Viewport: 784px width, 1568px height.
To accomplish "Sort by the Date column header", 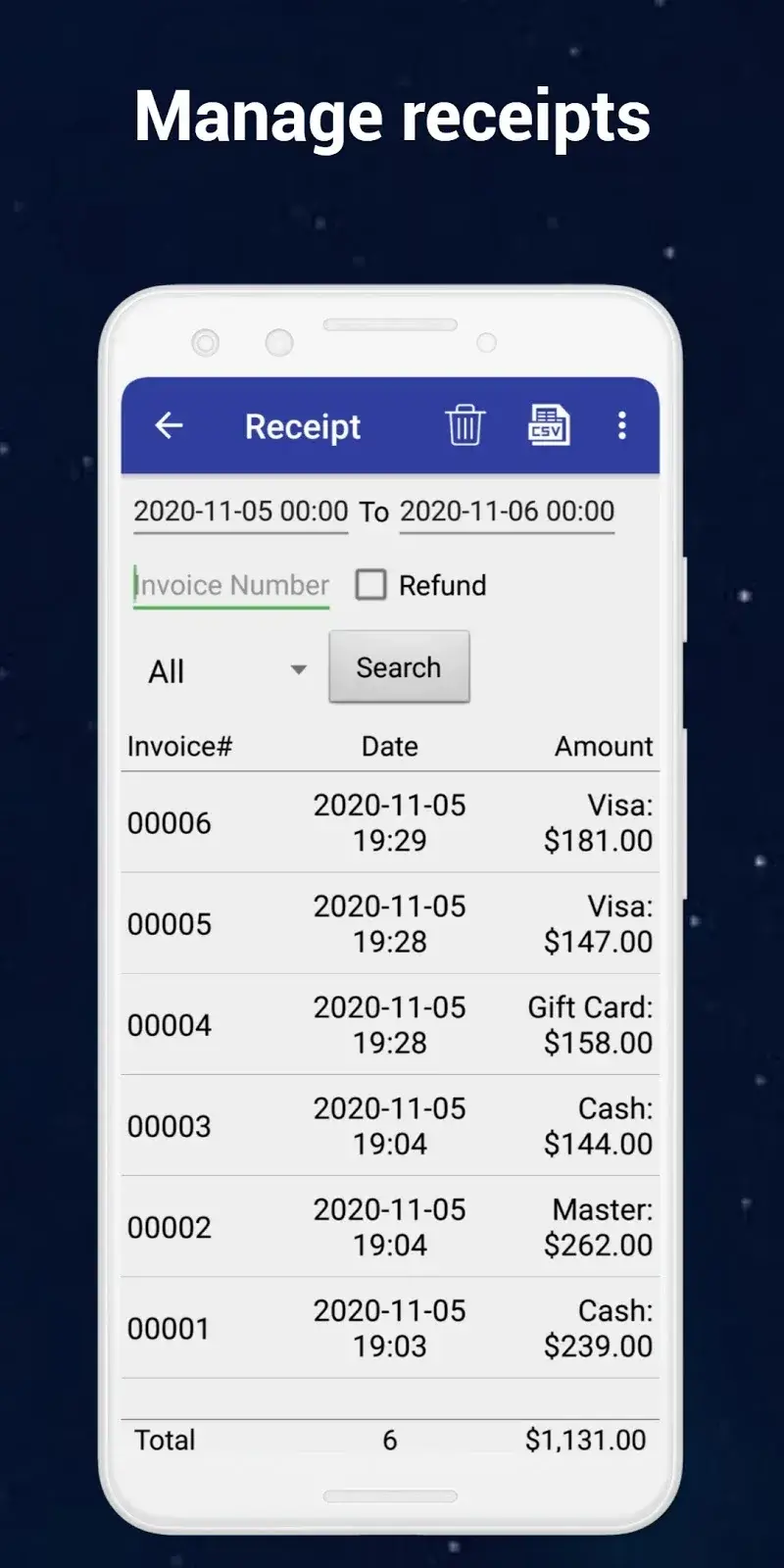I will pyautogui.click(x=389, y=746).
